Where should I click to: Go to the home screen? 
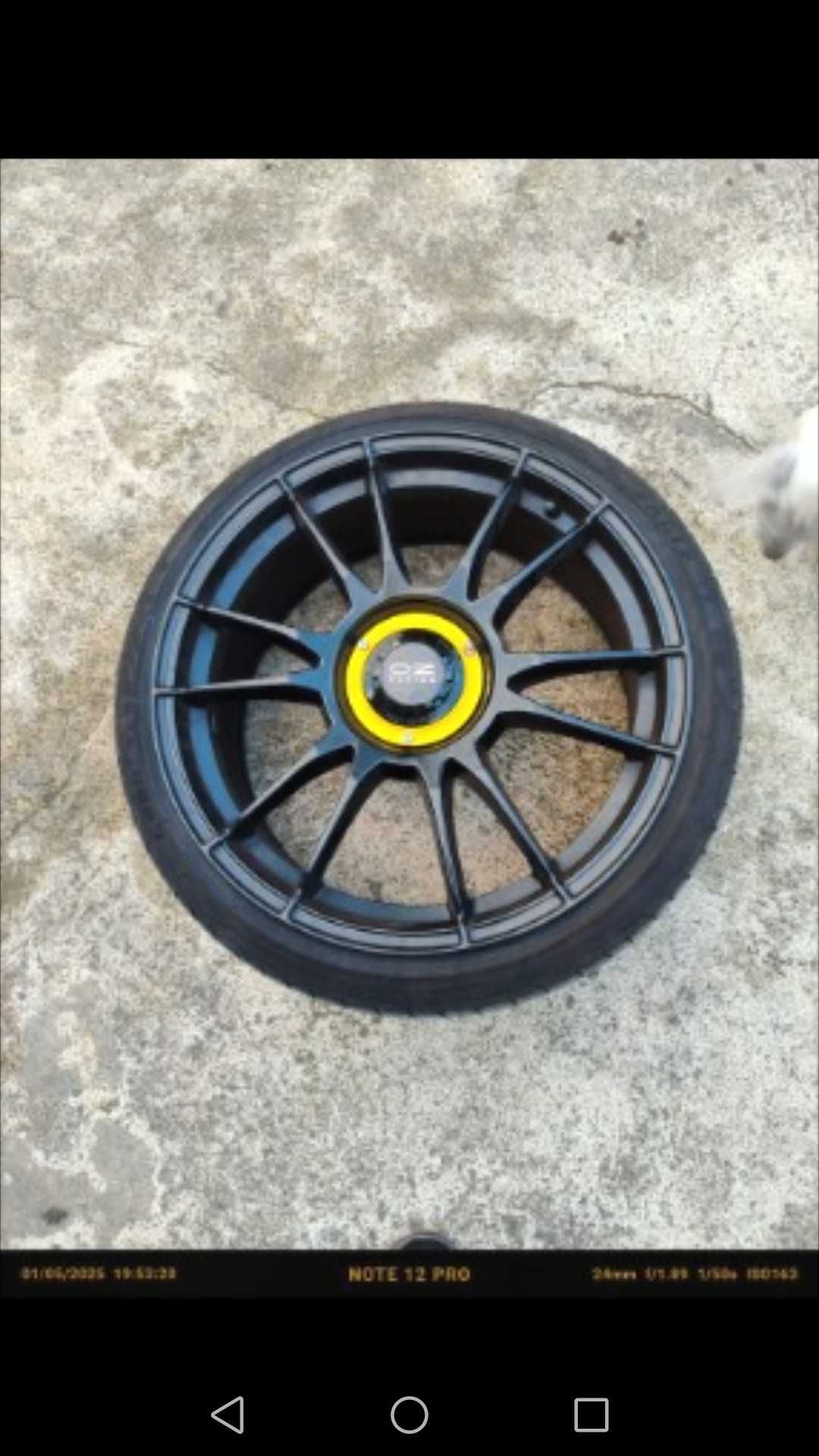[409, 1415]
